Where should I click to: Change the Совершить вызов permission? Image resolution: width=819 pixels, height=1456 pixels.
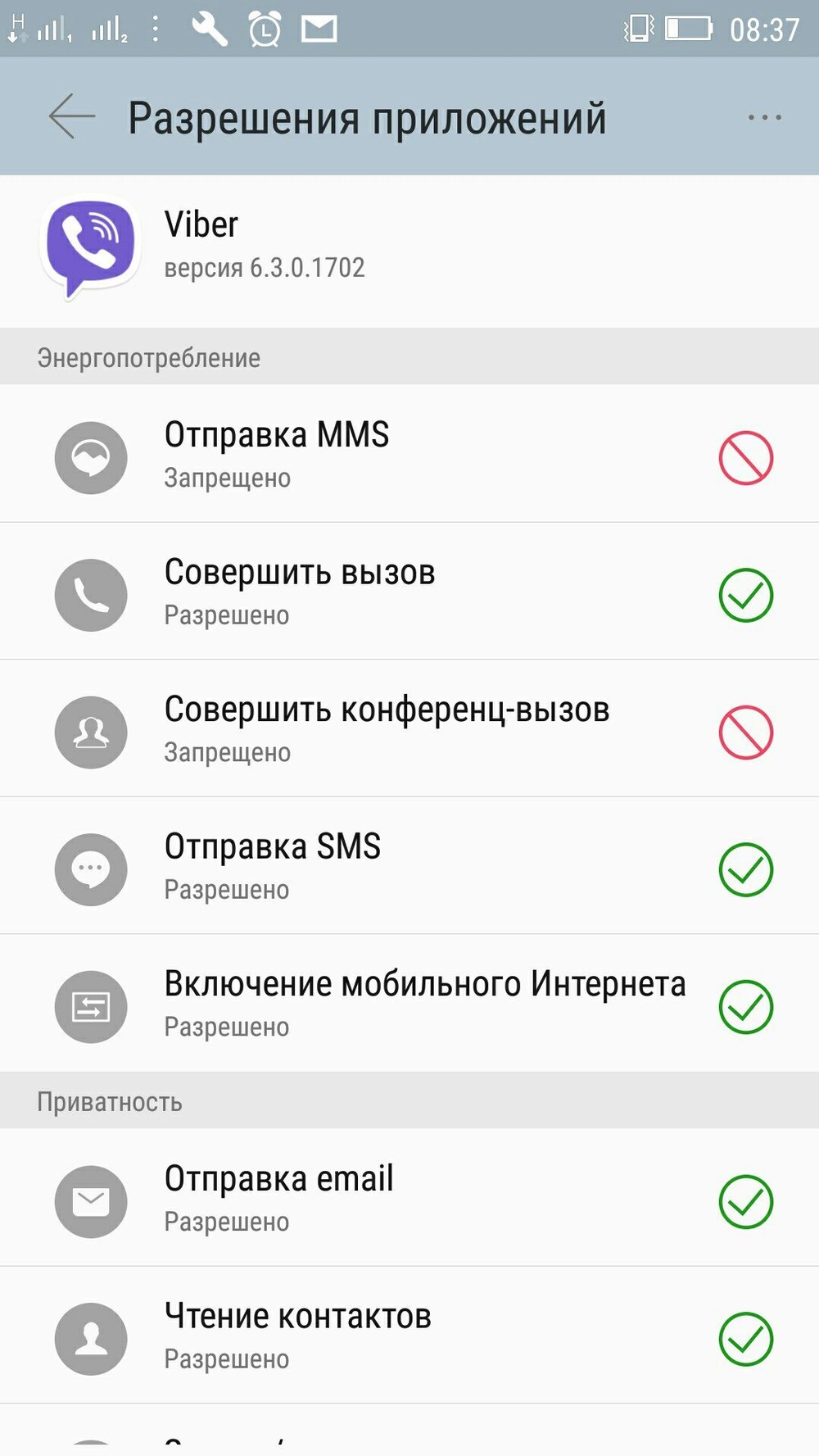(x=744, y=595)
